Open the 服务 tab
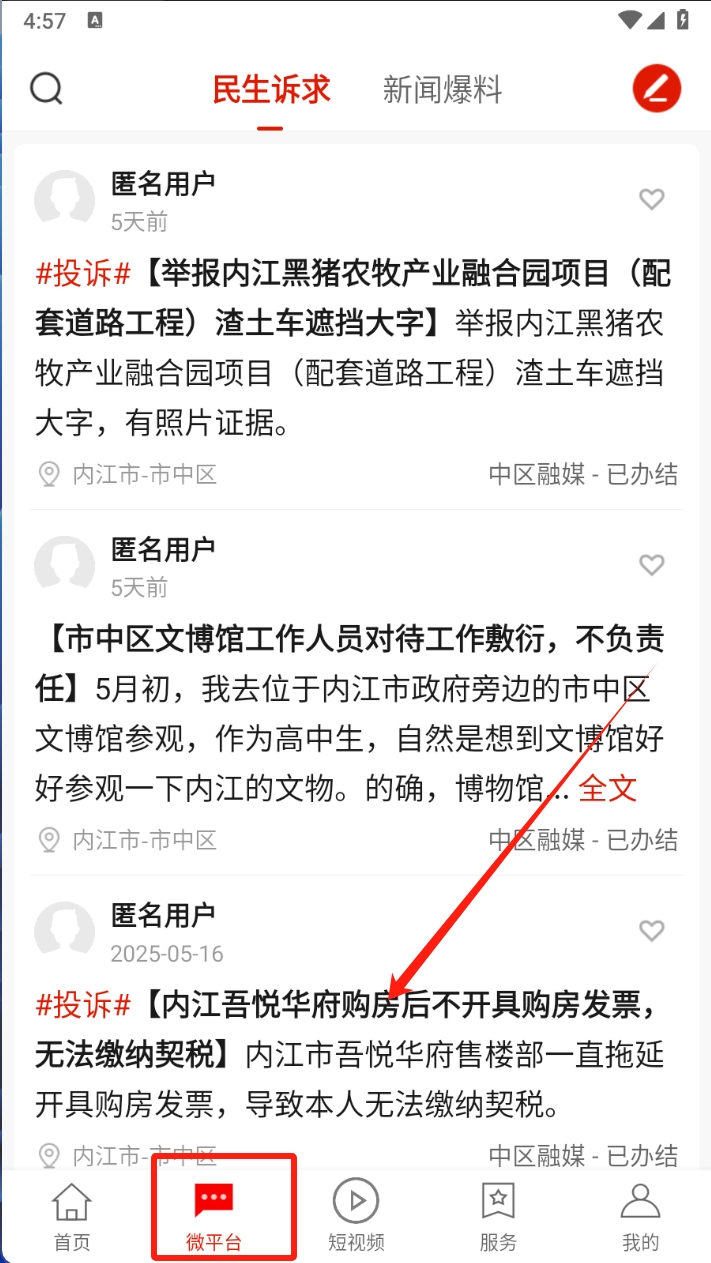Viewport: 711px width, 1263px height. point(498,1215)
